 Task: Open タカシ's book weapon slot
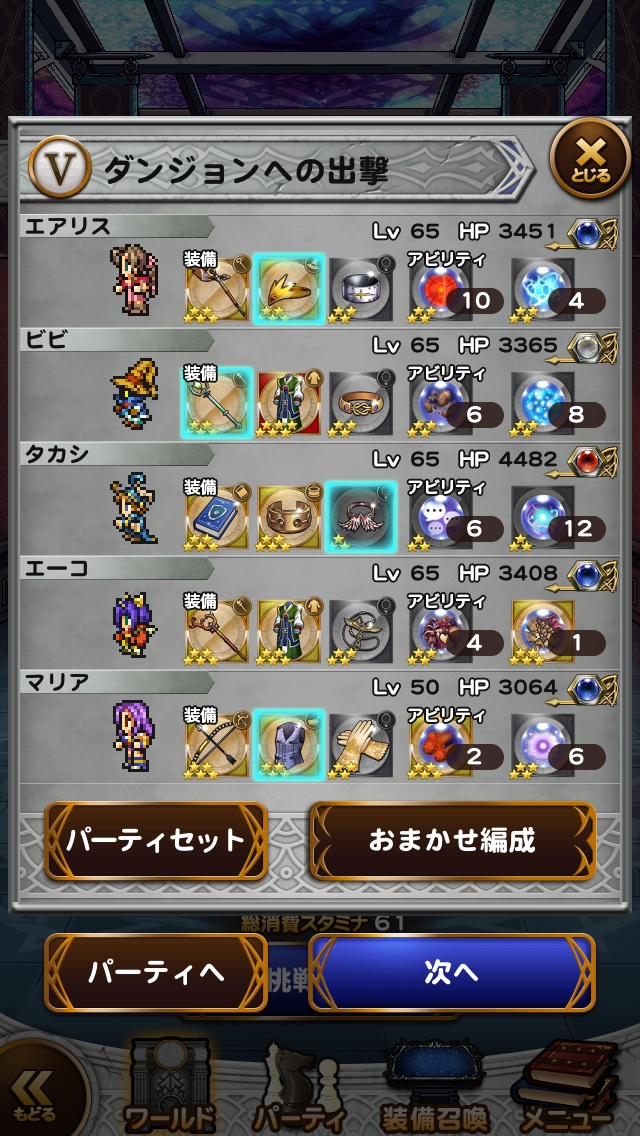tap(216, 516)
